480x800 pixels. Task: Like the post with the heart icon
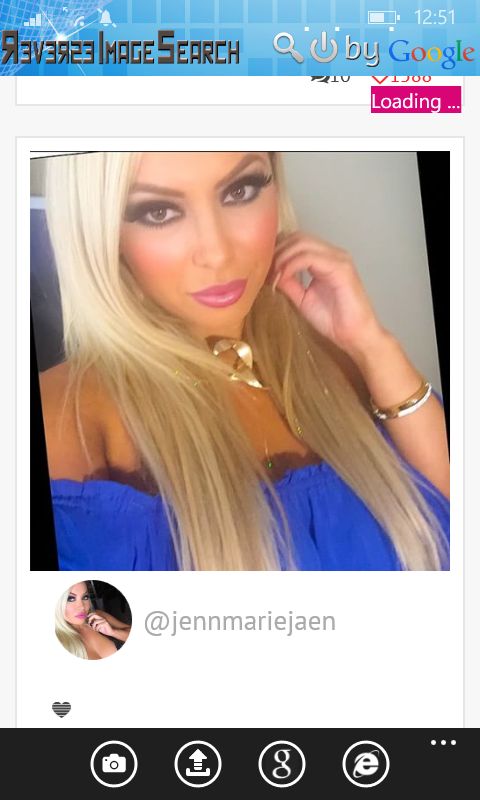tap(62, 709)
